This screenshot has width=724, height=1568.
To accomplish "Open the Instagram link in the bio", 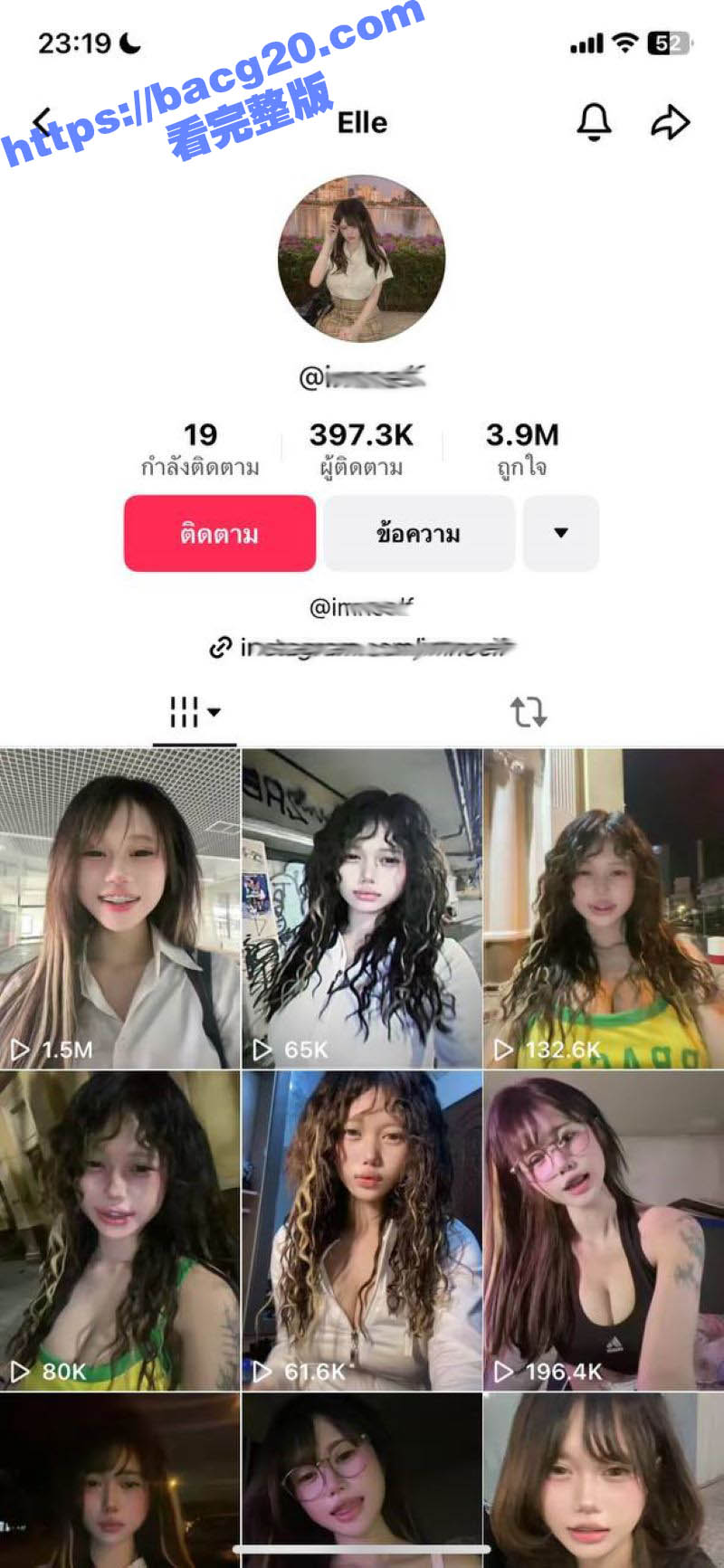I will (x=362, y=648).
